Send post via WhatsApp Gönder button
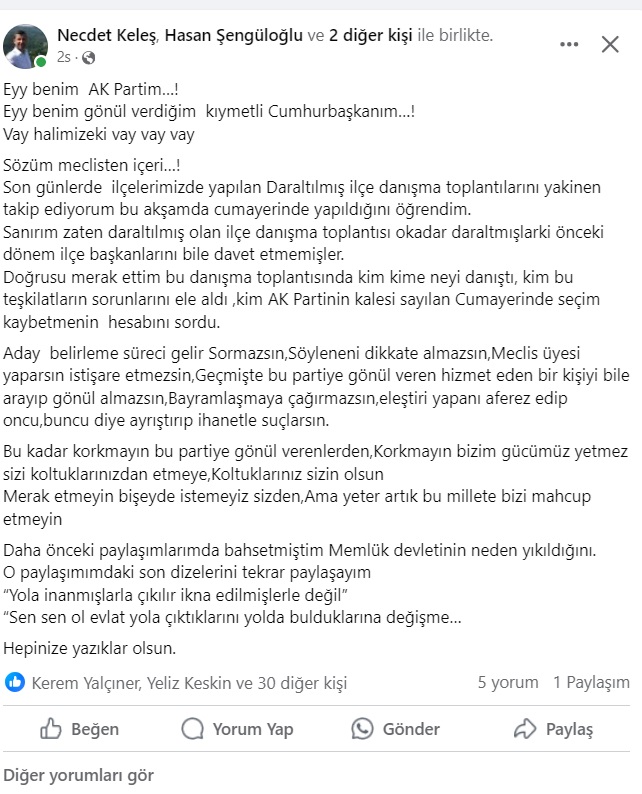 pos(395,729)
